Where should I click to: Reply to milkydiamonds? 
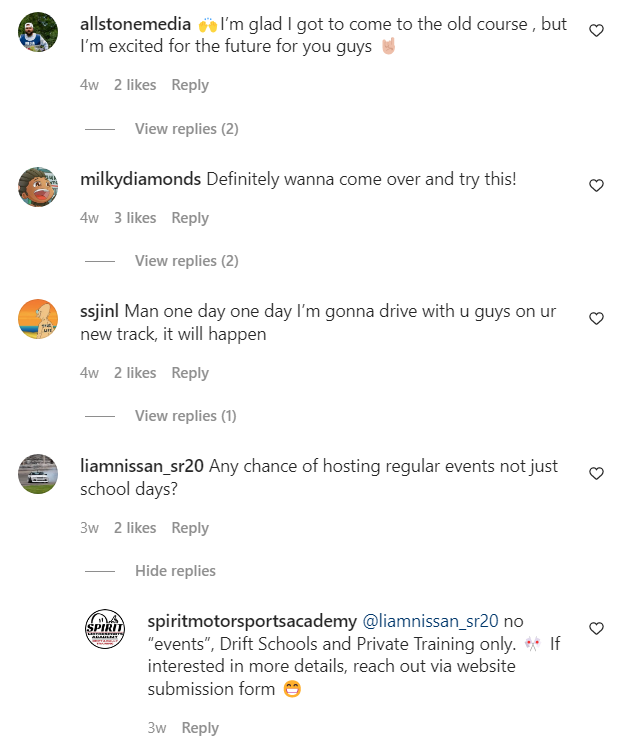(x=190, y=218)
